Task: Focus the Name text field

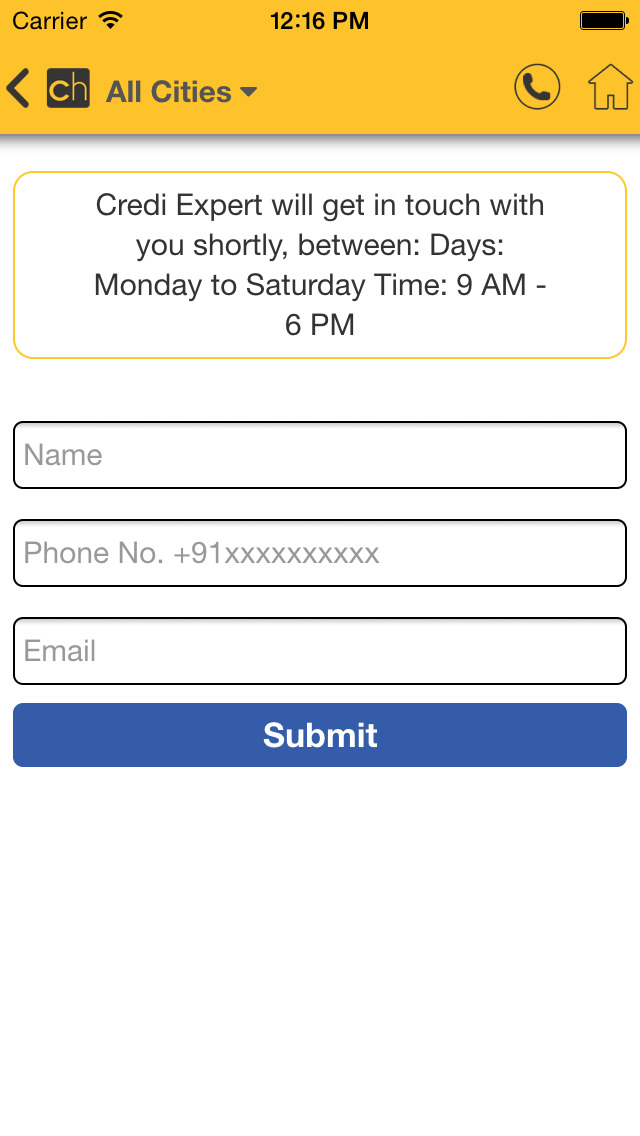Action: (x=320, y=455)
